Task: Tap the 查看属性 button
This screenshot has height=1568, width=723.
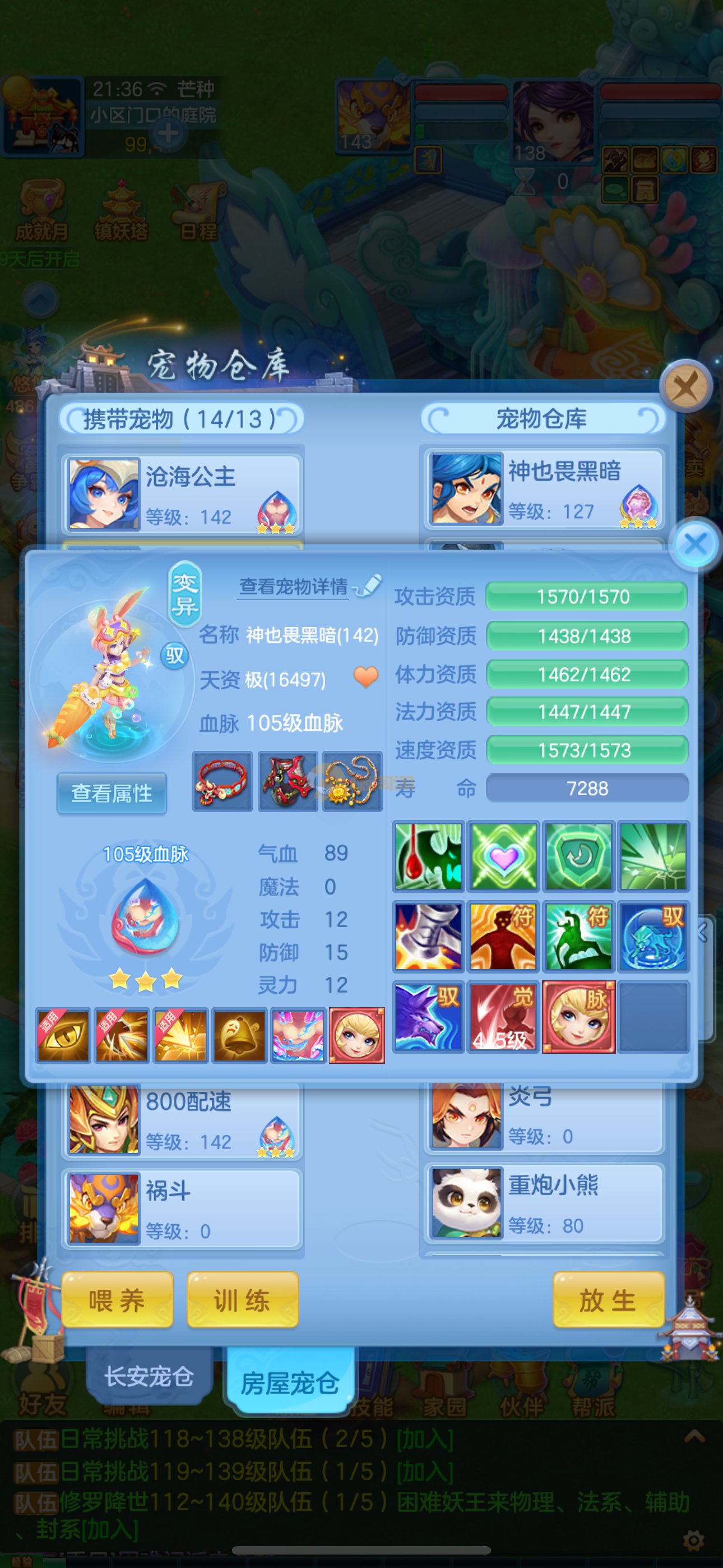Action: coord(112,793)
